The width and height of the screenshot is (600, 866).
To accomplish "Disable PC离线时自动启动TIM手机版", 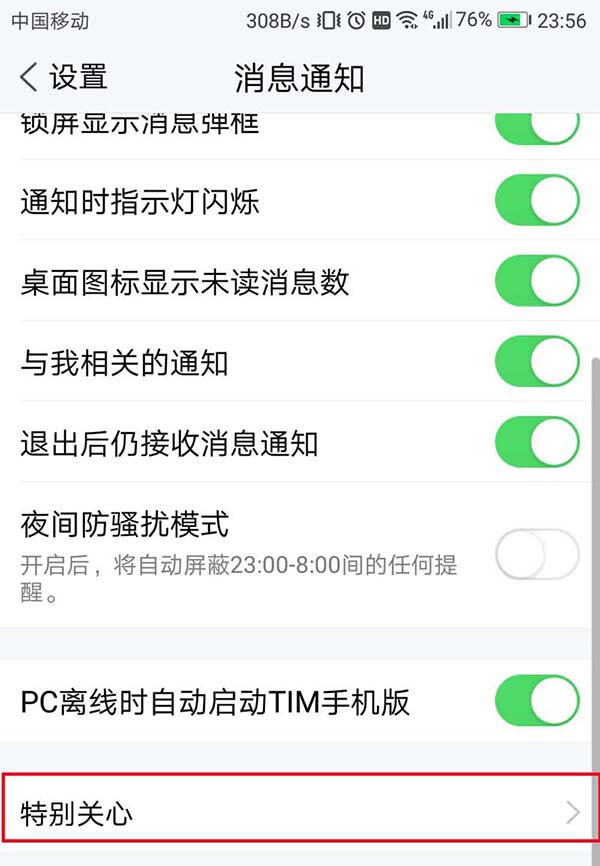I will 537,700.
